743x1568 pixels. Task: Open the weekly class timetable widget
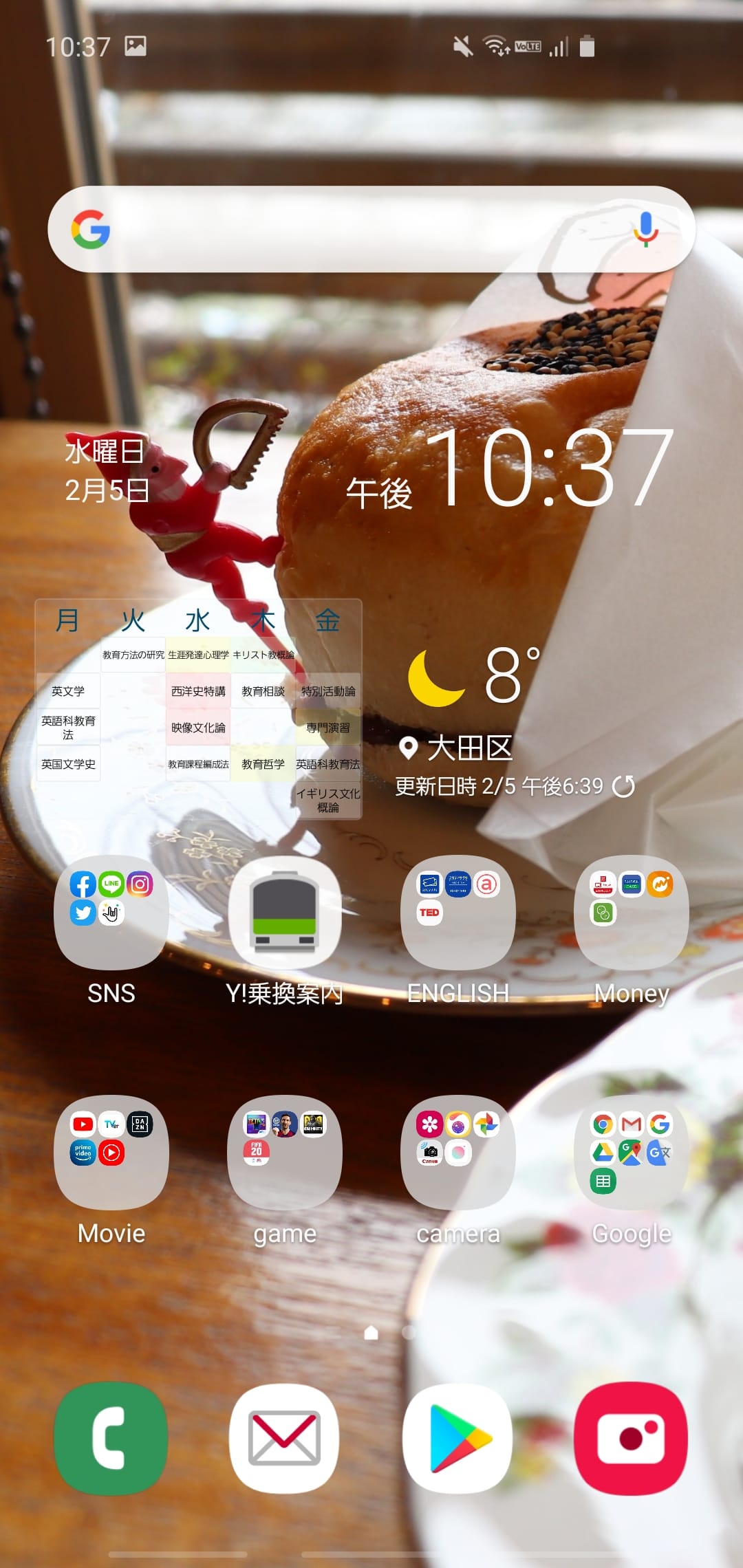click(198, 708)
